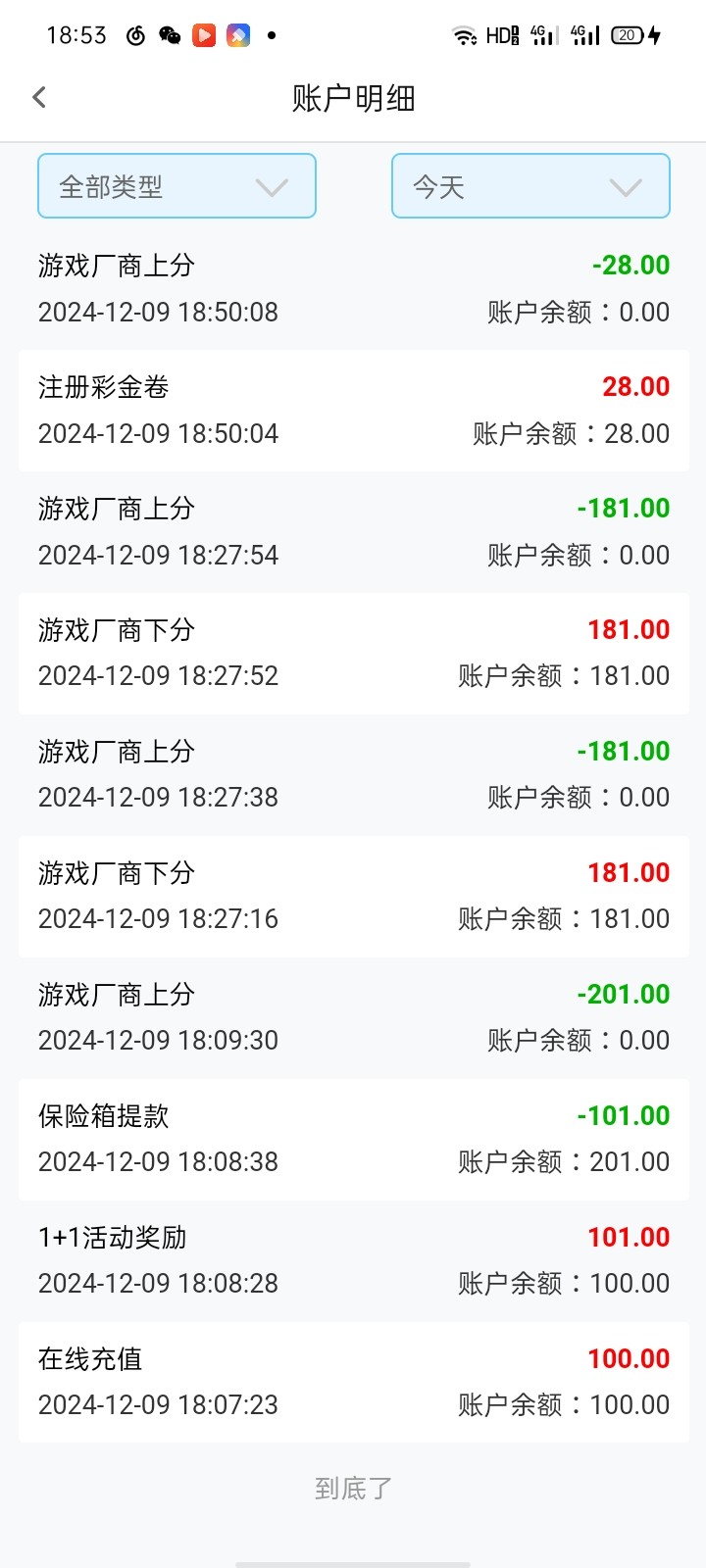
Task: Expand the 全部类型 type filter dropdown
Action: (176, 186)
